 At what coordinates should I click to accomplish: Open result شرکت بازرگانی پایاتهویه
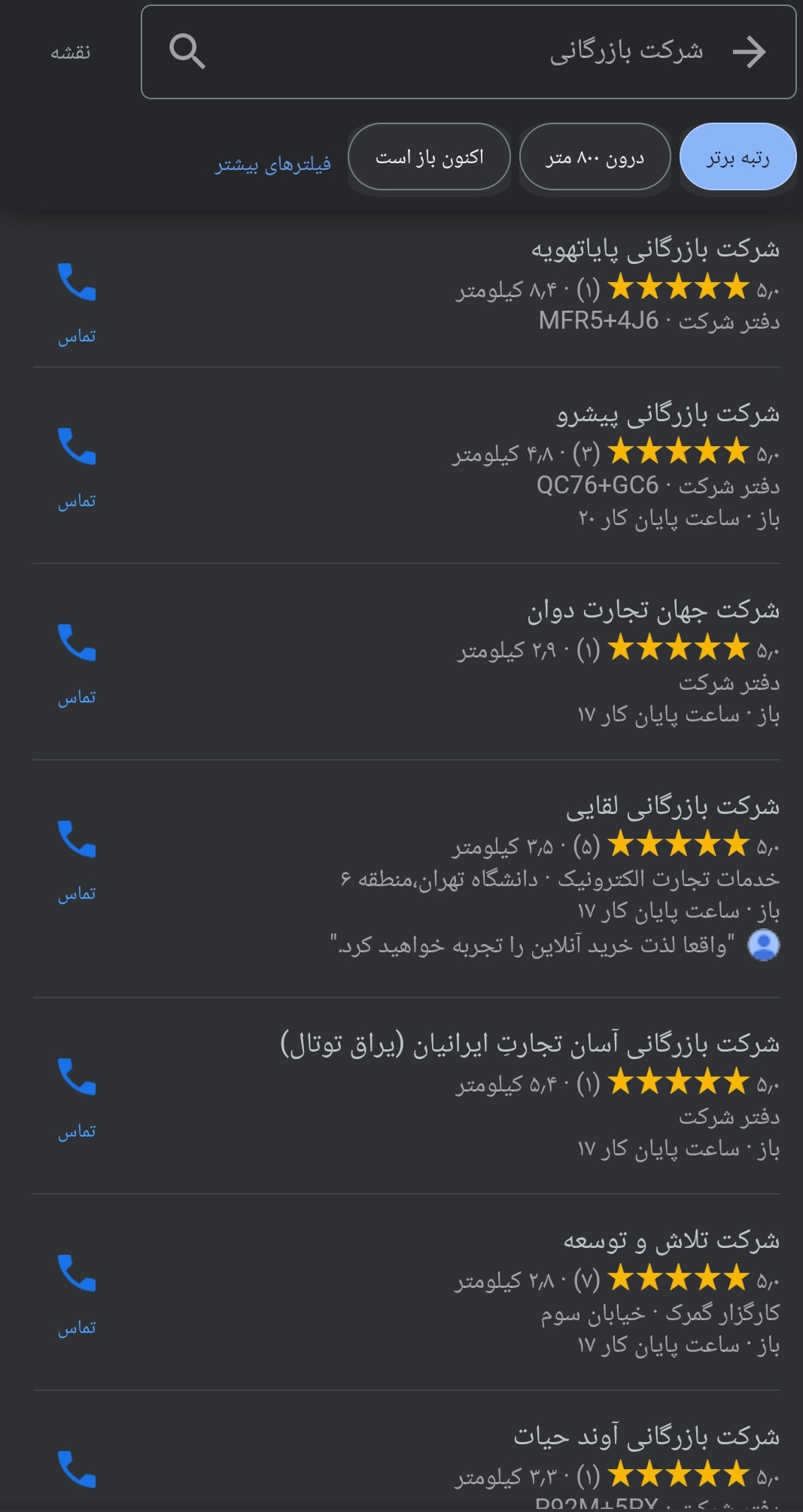pyautogui.click(x=655, y=249)
